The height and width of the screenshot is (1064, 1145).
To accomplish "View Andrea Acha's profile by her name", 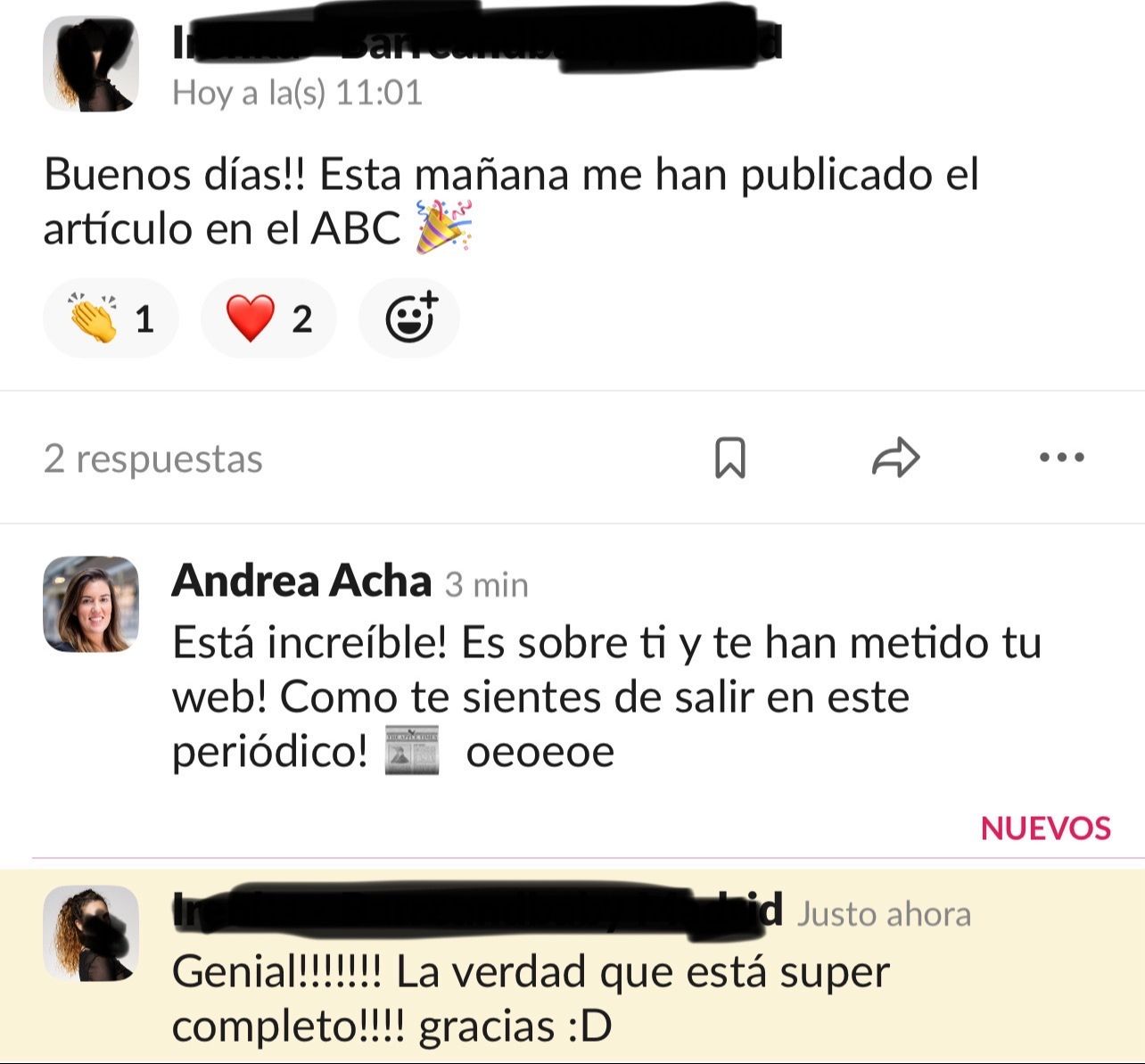I will point(301,581).
